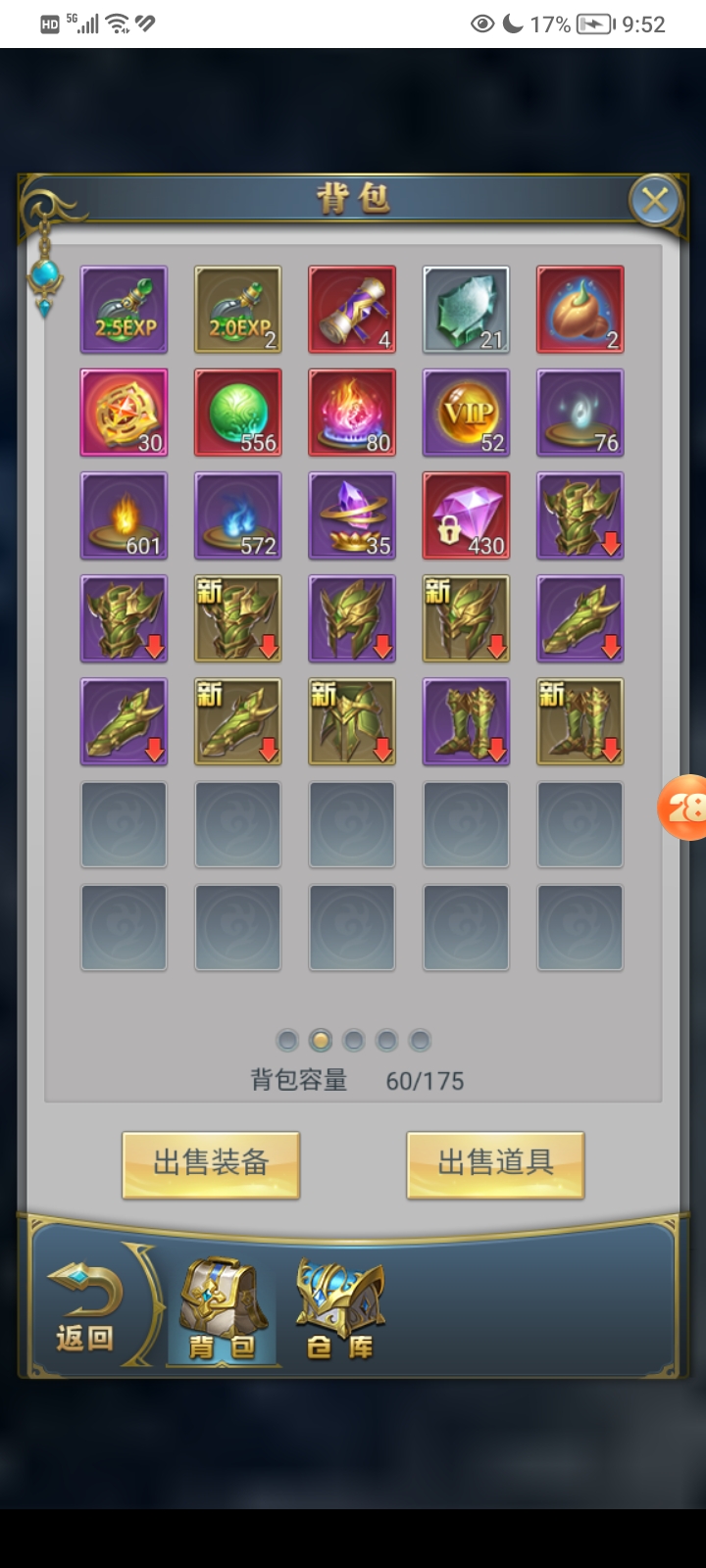Close the 背包 inventory window
The width and height of the screenshot is (706, 1568).
pos(653,202)
